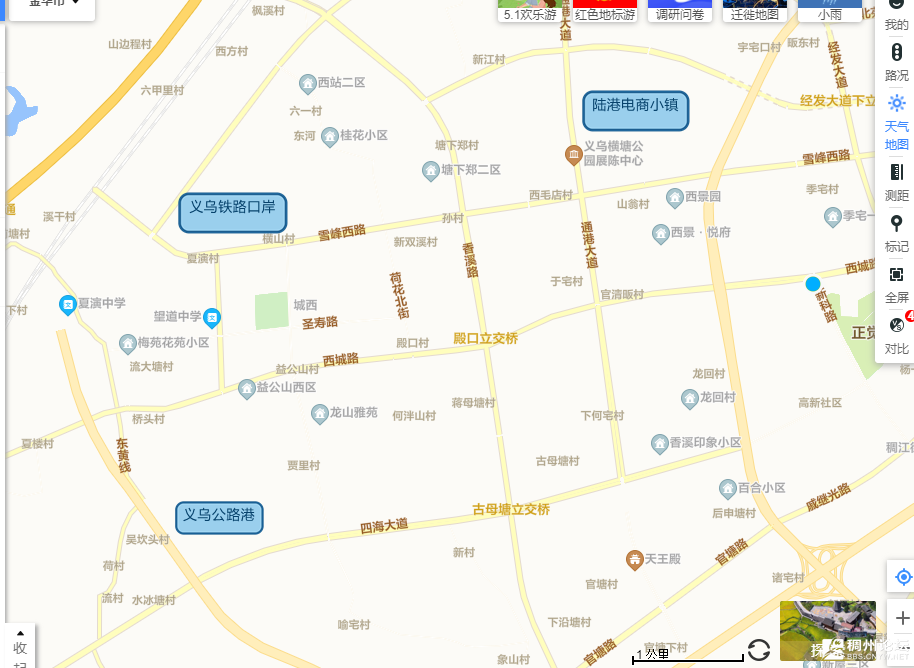Open the 对比 compare tool

(896, 334)
